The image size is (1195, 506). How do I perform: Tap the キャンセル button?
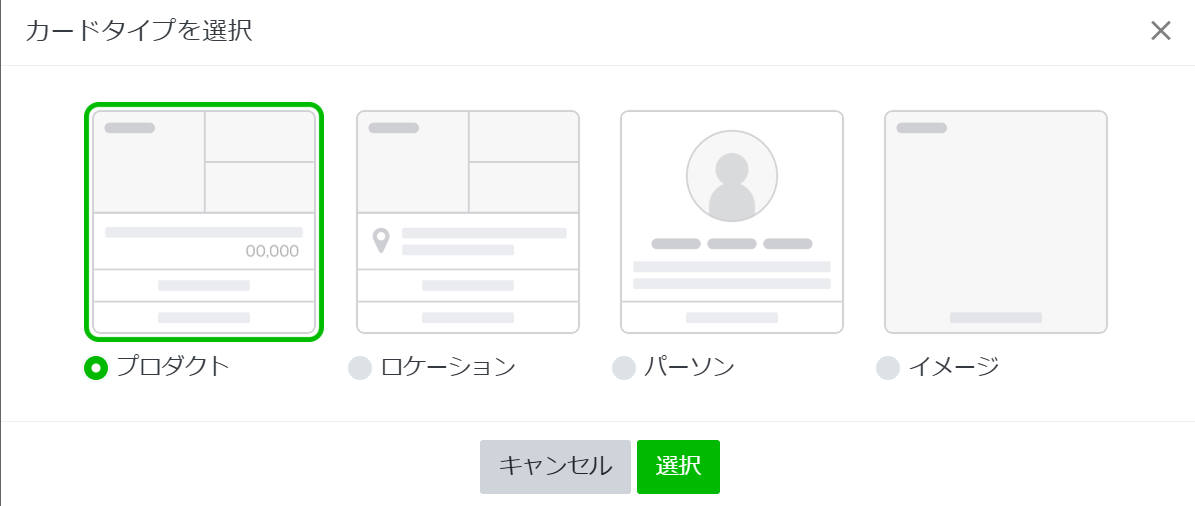555,466
